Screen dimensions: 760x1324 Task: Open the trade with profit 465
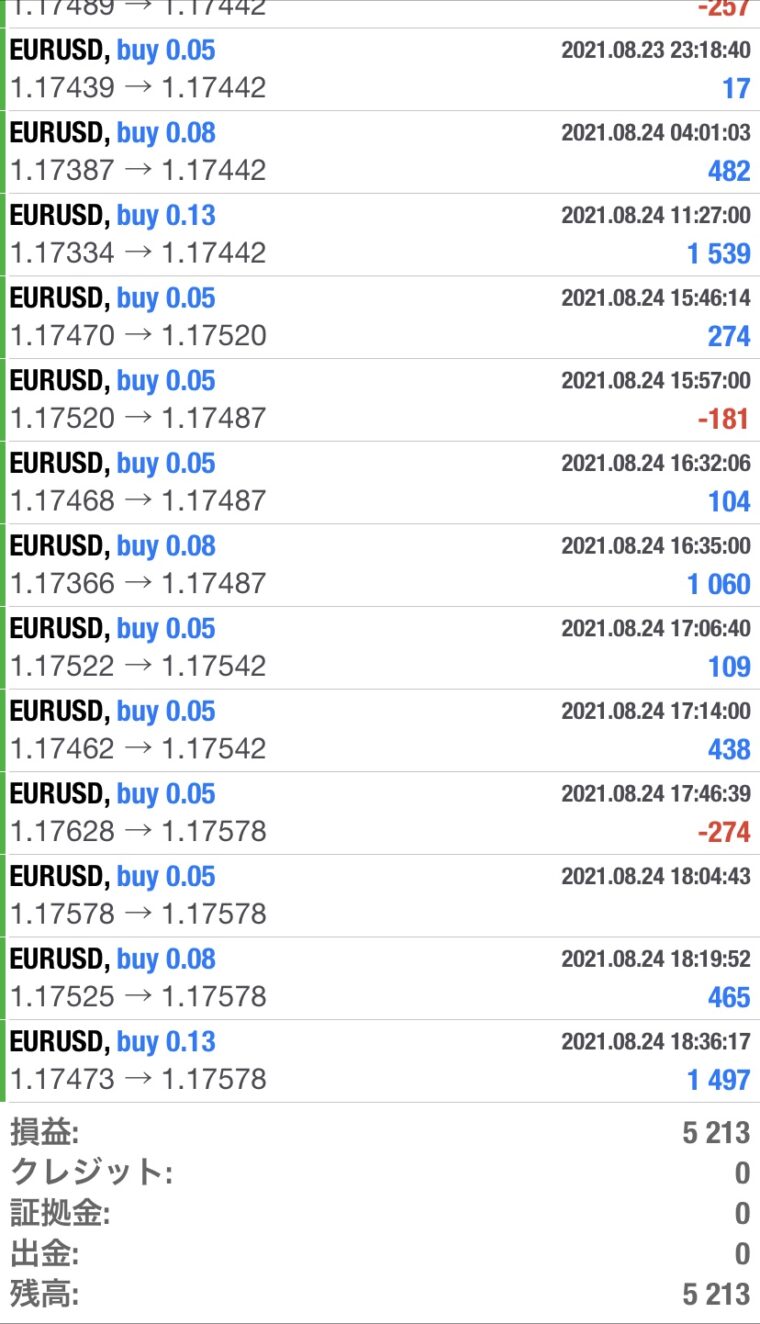pos(380,978)
